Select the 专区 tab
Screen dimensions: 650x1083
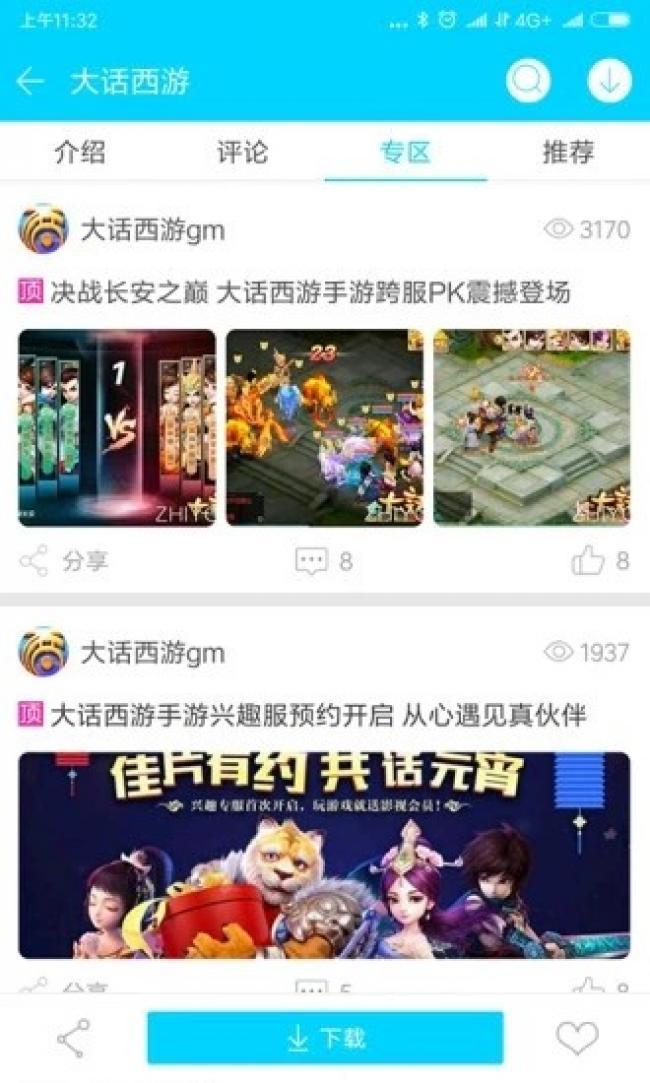tap(405, 152)
